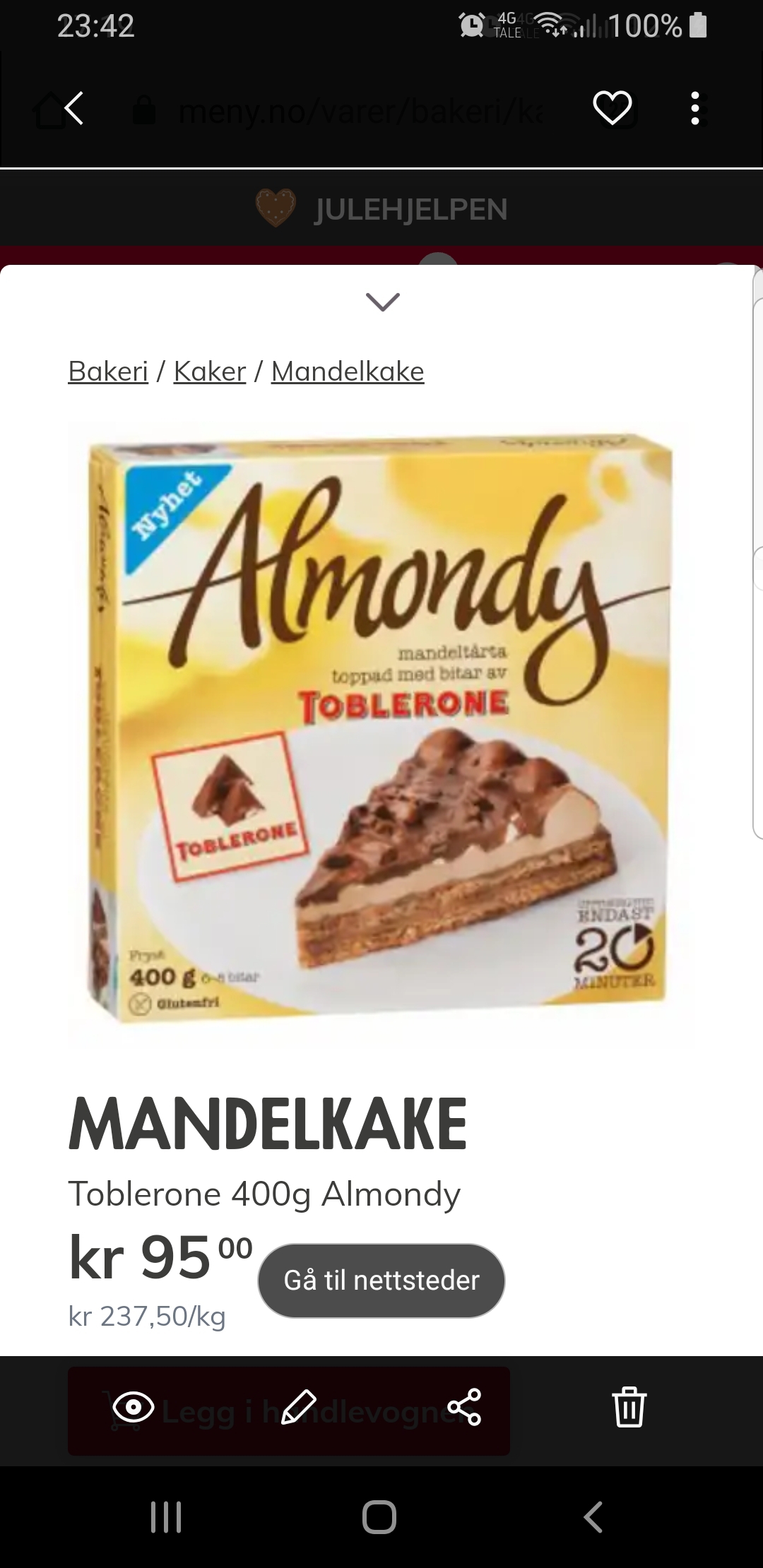The image size is (763, 1568).
Task: Edit the image with the pencil icon
Action: 298,1406
